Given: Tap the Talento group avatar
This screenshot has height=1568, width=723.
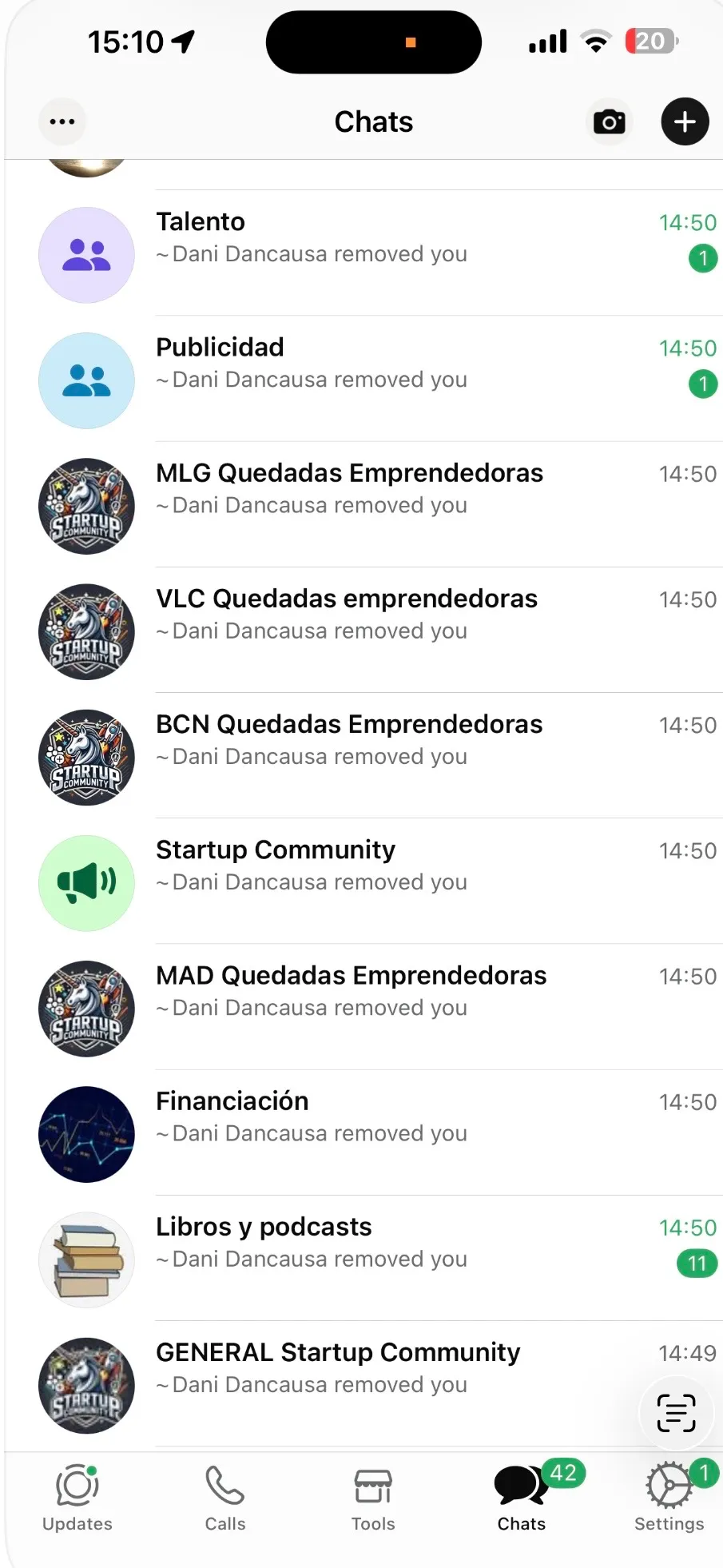Looking at the screenshot, I should tap(86, 253).
